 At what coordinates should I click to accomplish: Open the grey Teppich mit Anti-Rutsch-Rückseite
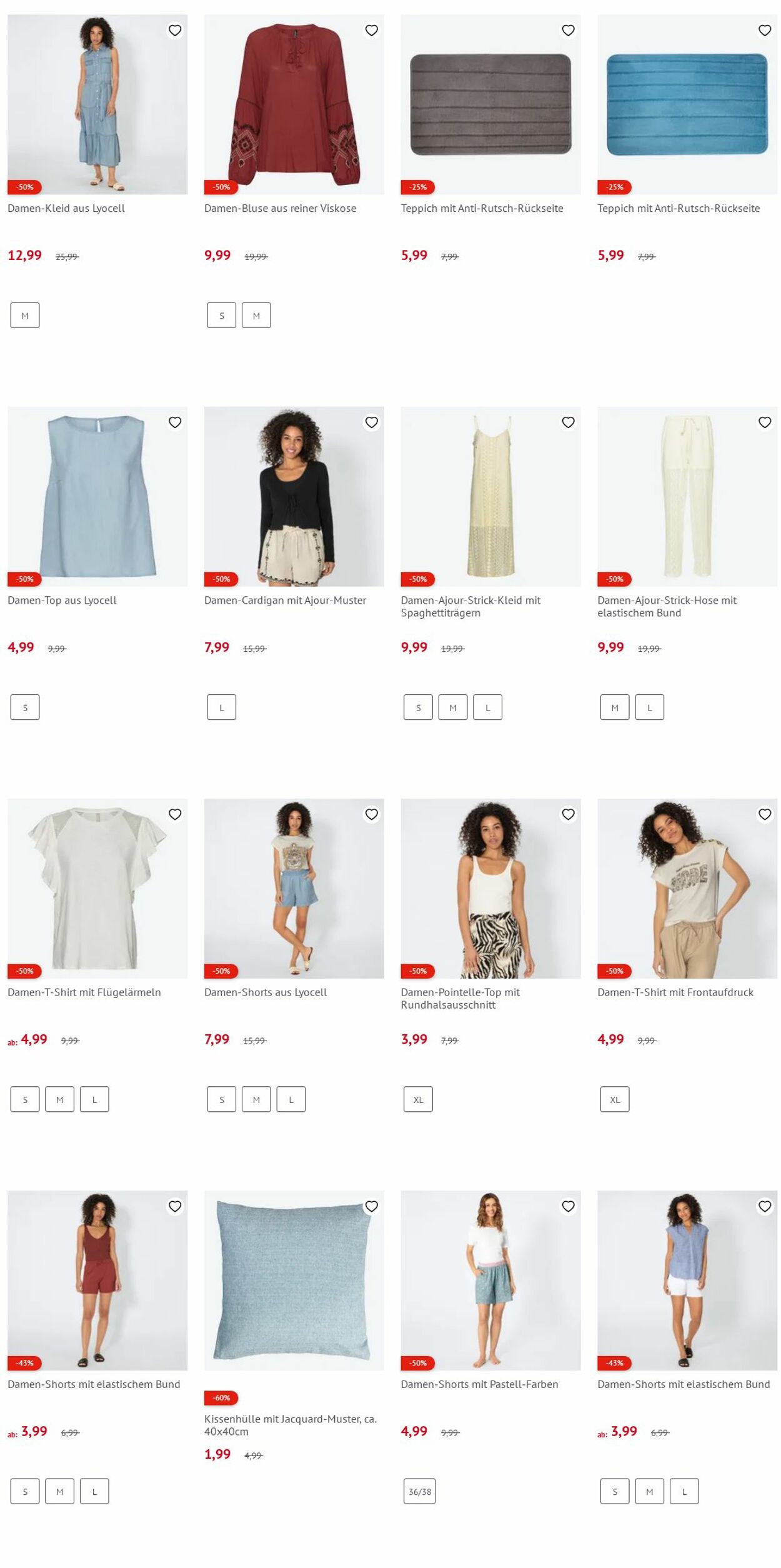[x=490, y=105]
